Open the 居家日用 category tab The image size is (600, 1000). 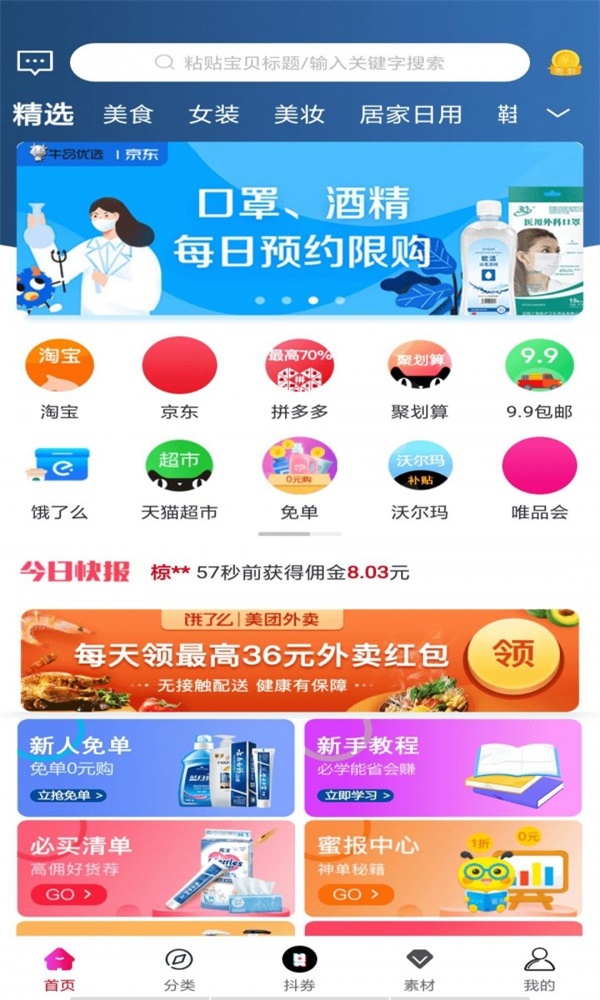point(411,114)
